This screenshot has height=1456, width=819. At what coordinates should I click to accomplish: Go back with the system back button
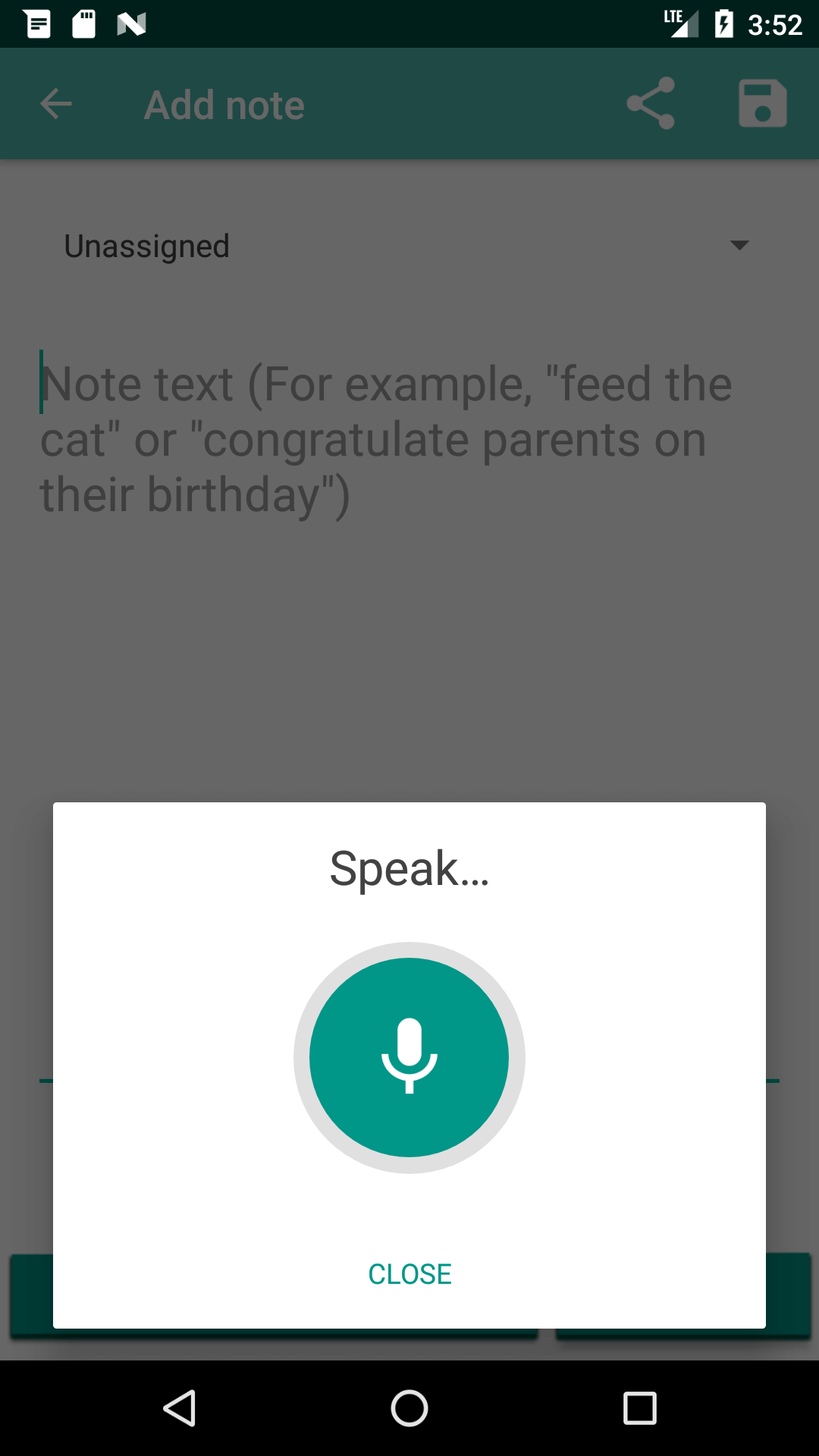[x=180, y=1408]
